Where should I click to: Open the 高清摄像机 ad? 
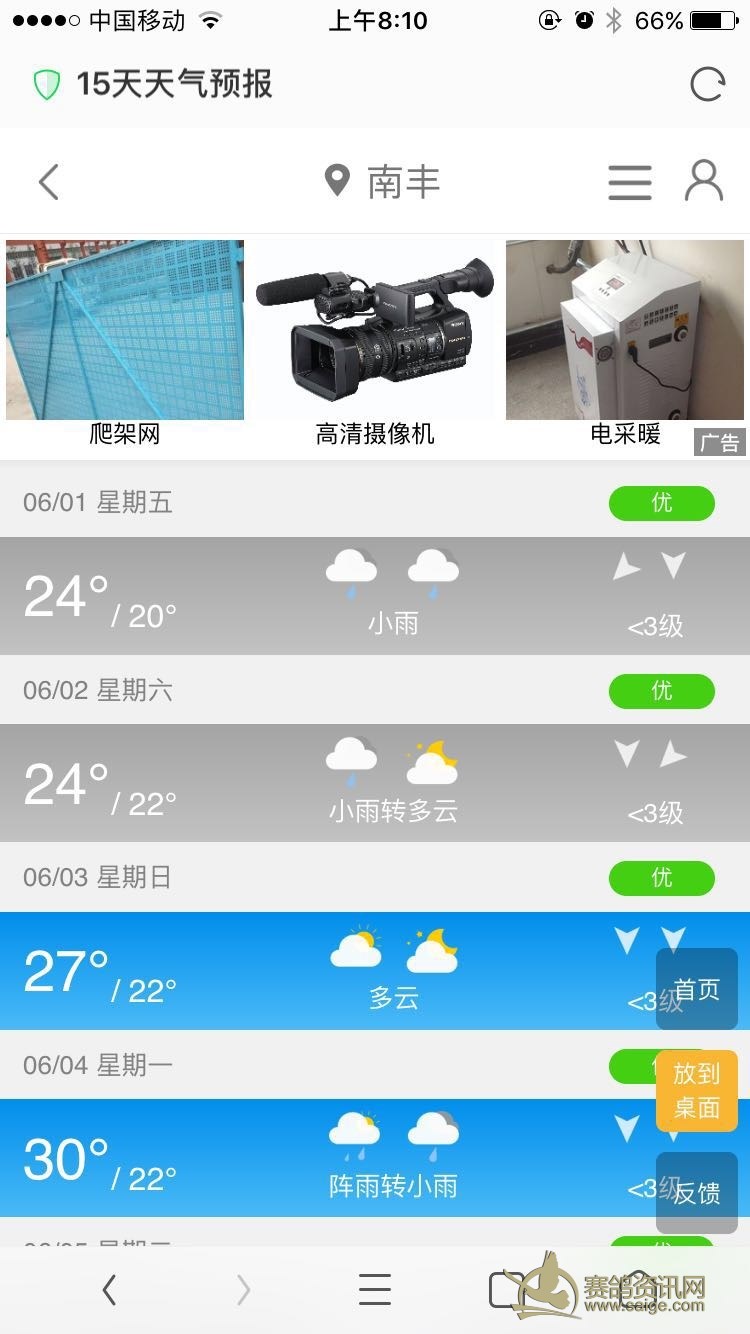(375, 342)
